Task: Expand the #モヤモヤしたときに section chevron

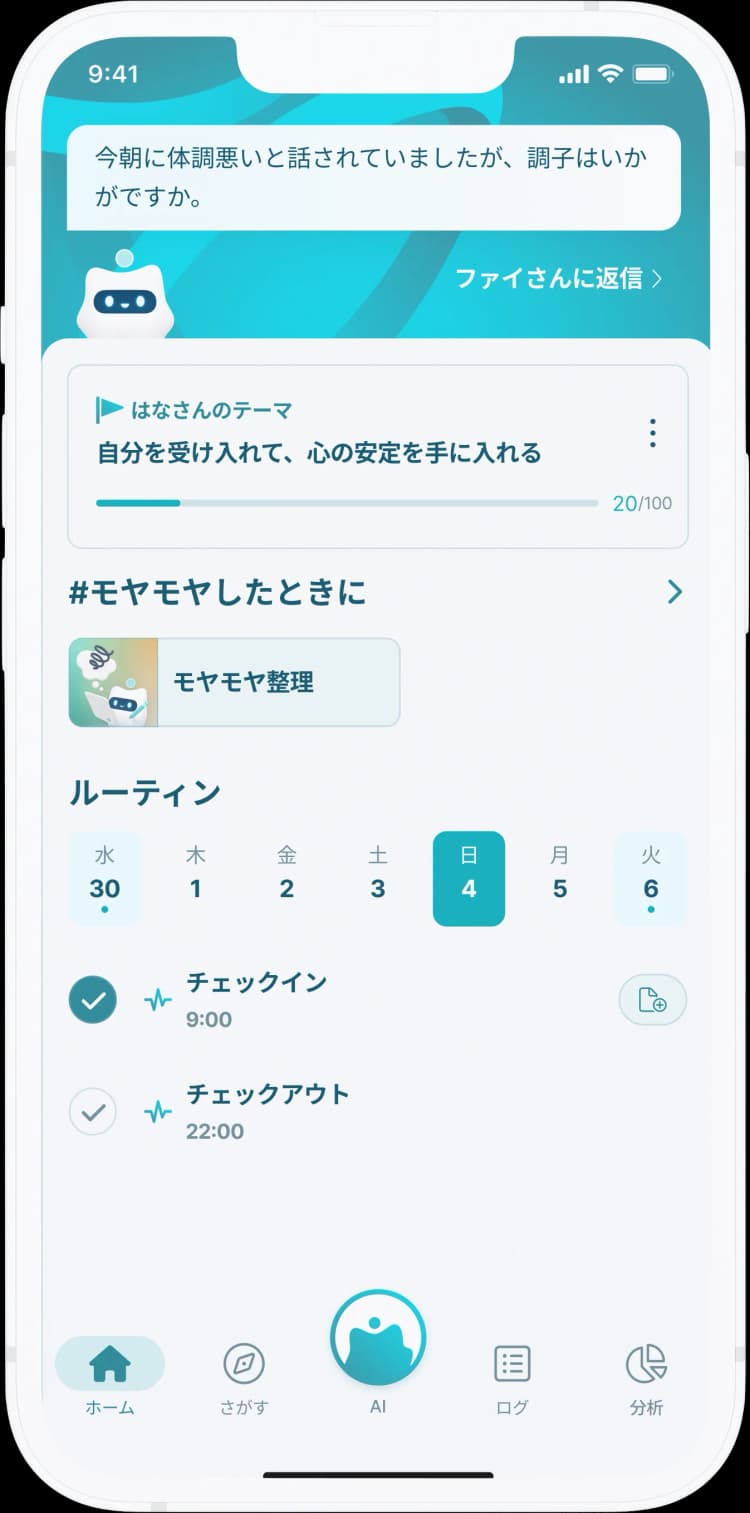Action: click(x=675, y=592)
